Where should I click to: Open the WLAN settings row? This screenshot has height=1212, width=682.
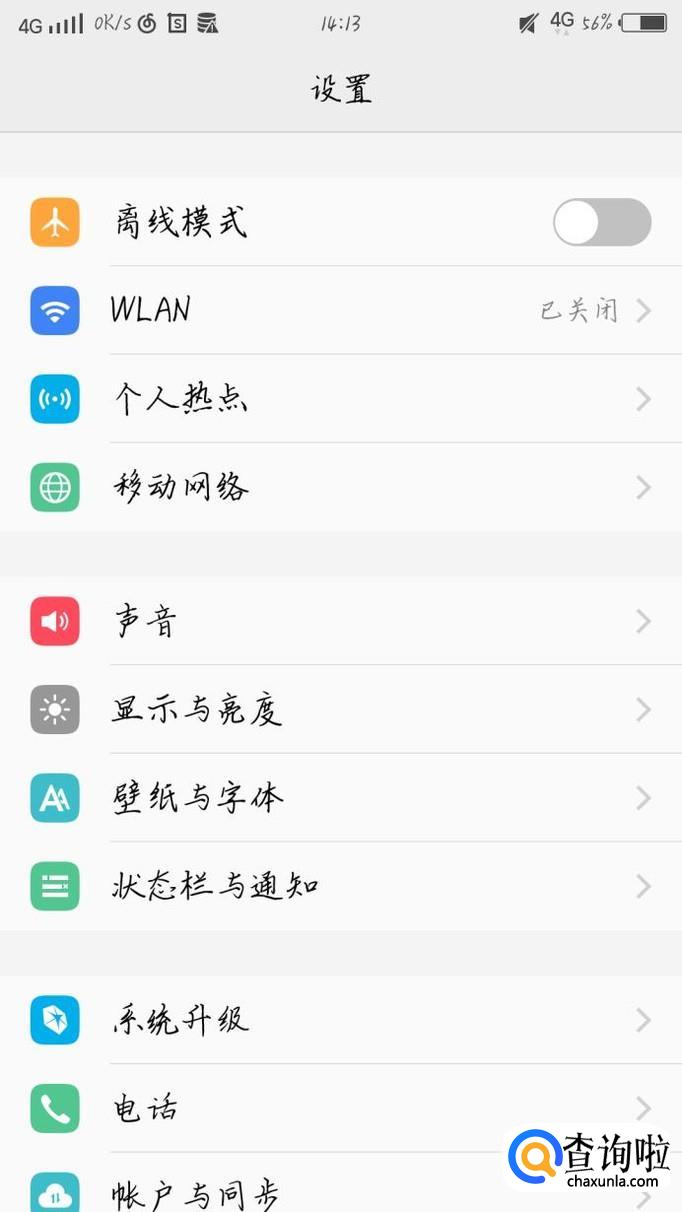pyautogui.click(x=340, y=310)
